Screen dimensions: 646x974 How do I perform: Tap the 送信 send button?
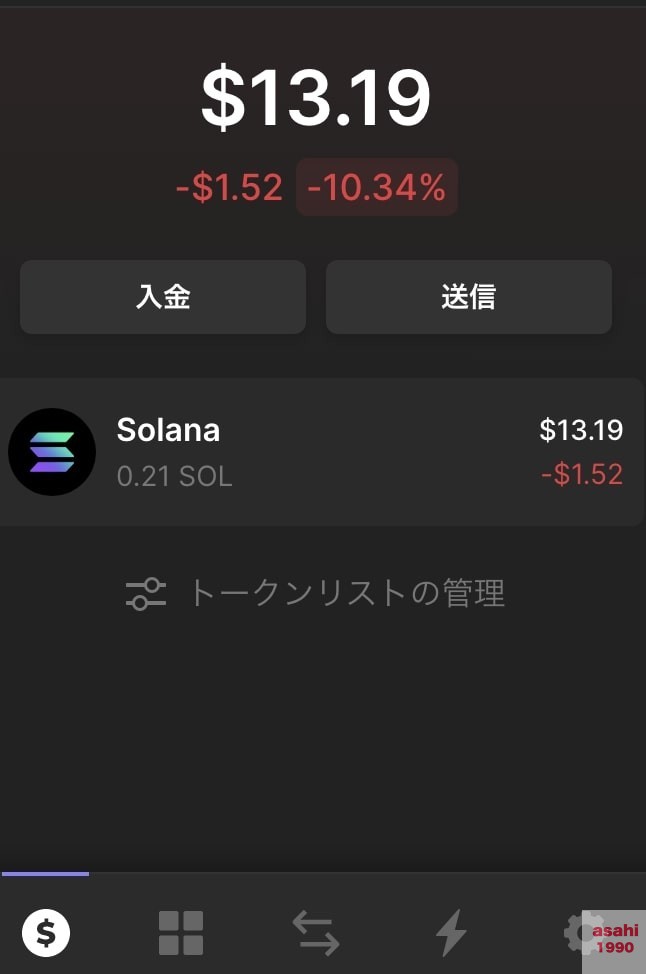(468, 297)
